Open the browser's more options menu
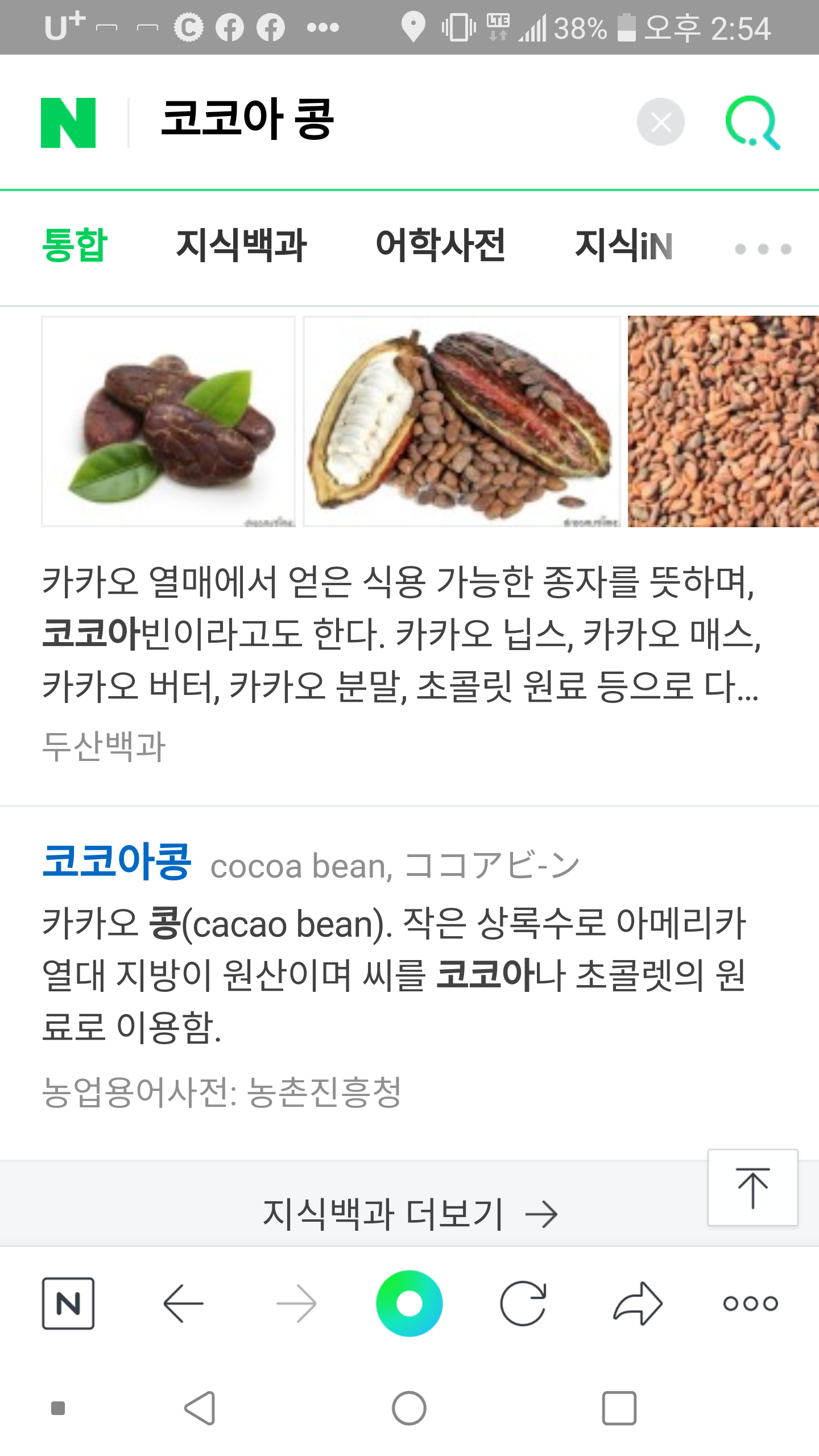 point(750,1303)
